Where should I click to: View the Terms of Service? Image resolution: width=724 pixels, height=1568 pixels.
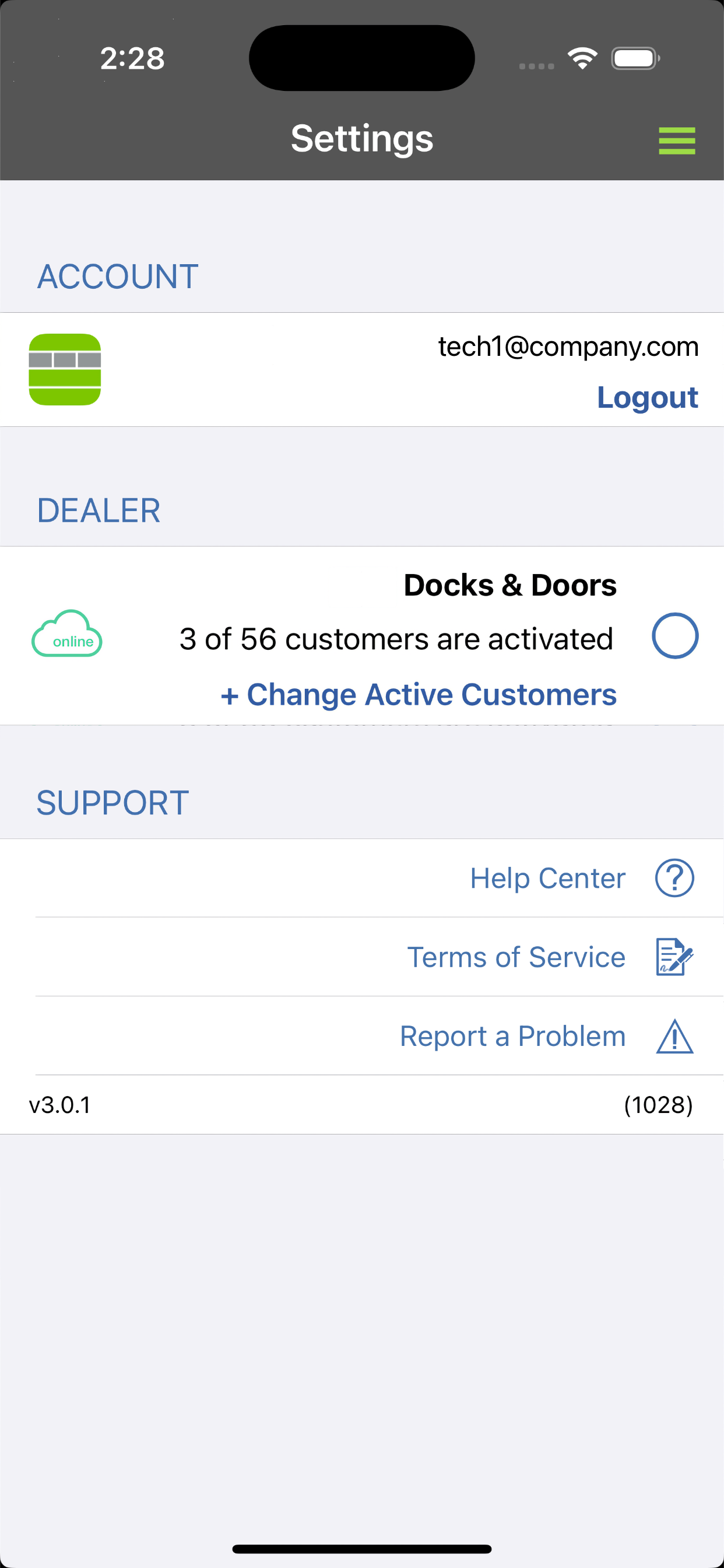[x=516, y=957]
